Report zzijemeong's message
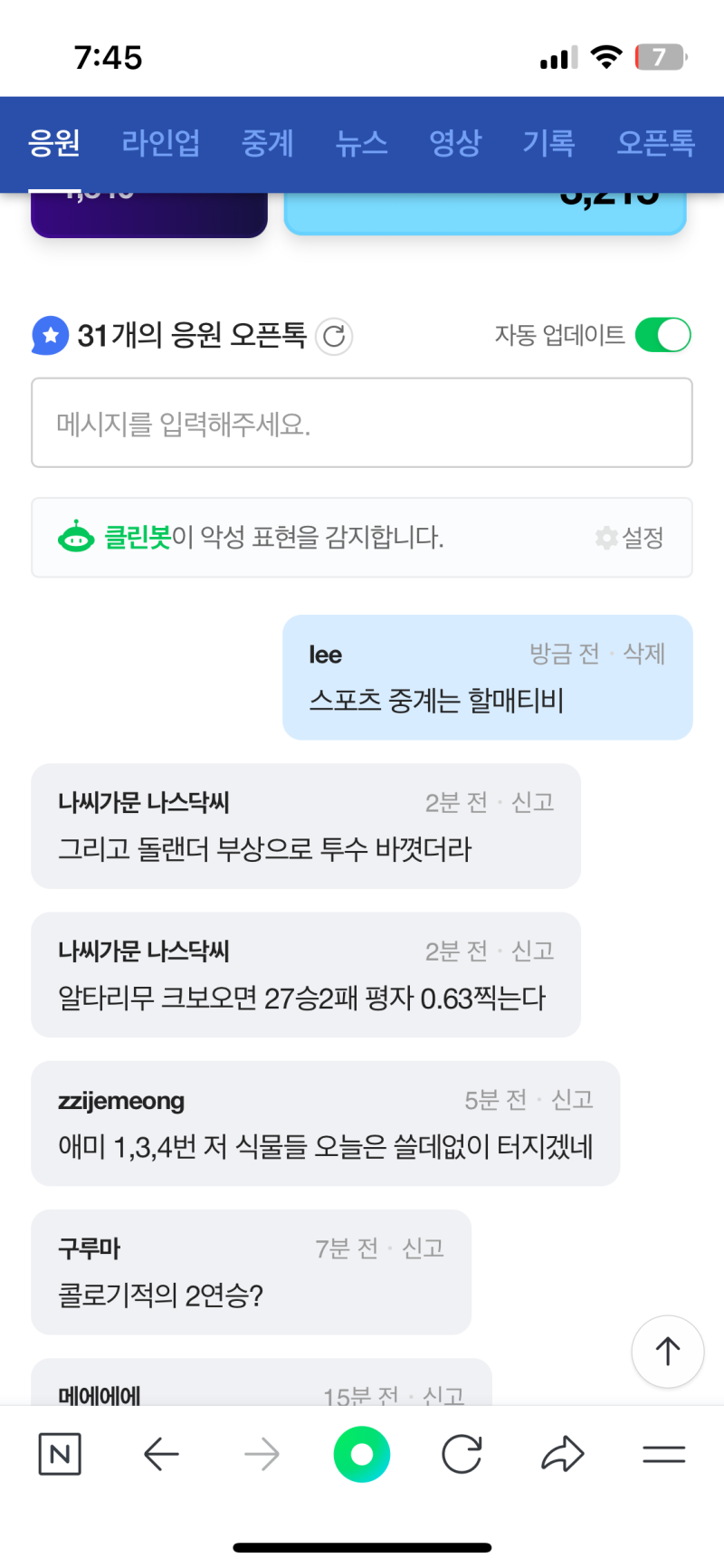 pos(572,1100)
